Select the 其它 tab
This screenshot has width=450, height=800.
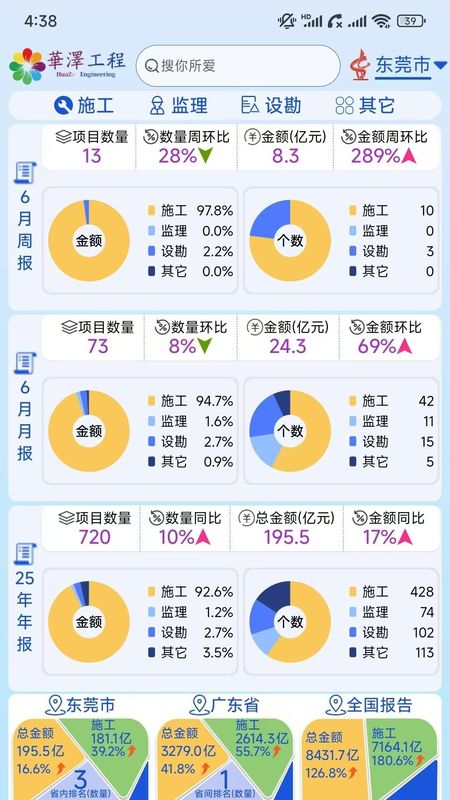(x=365, y=106)
